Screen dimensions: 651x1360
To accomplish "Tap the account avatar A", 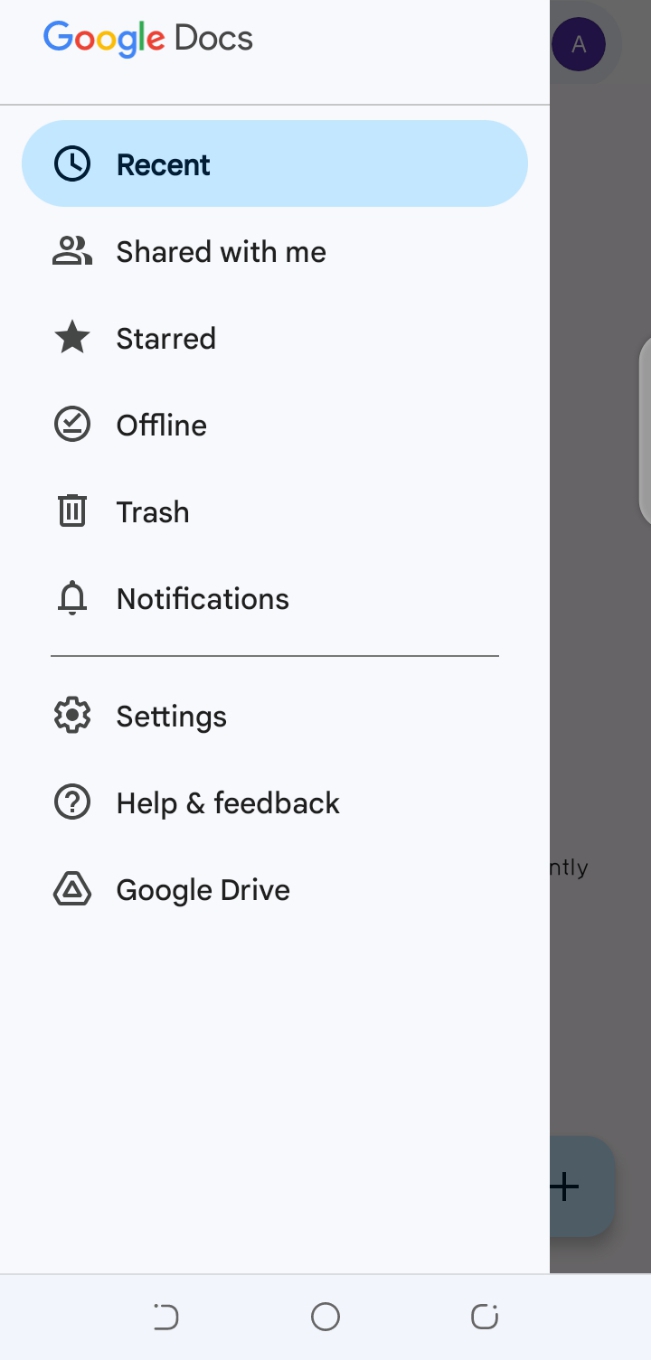I will tap(578, 44).
